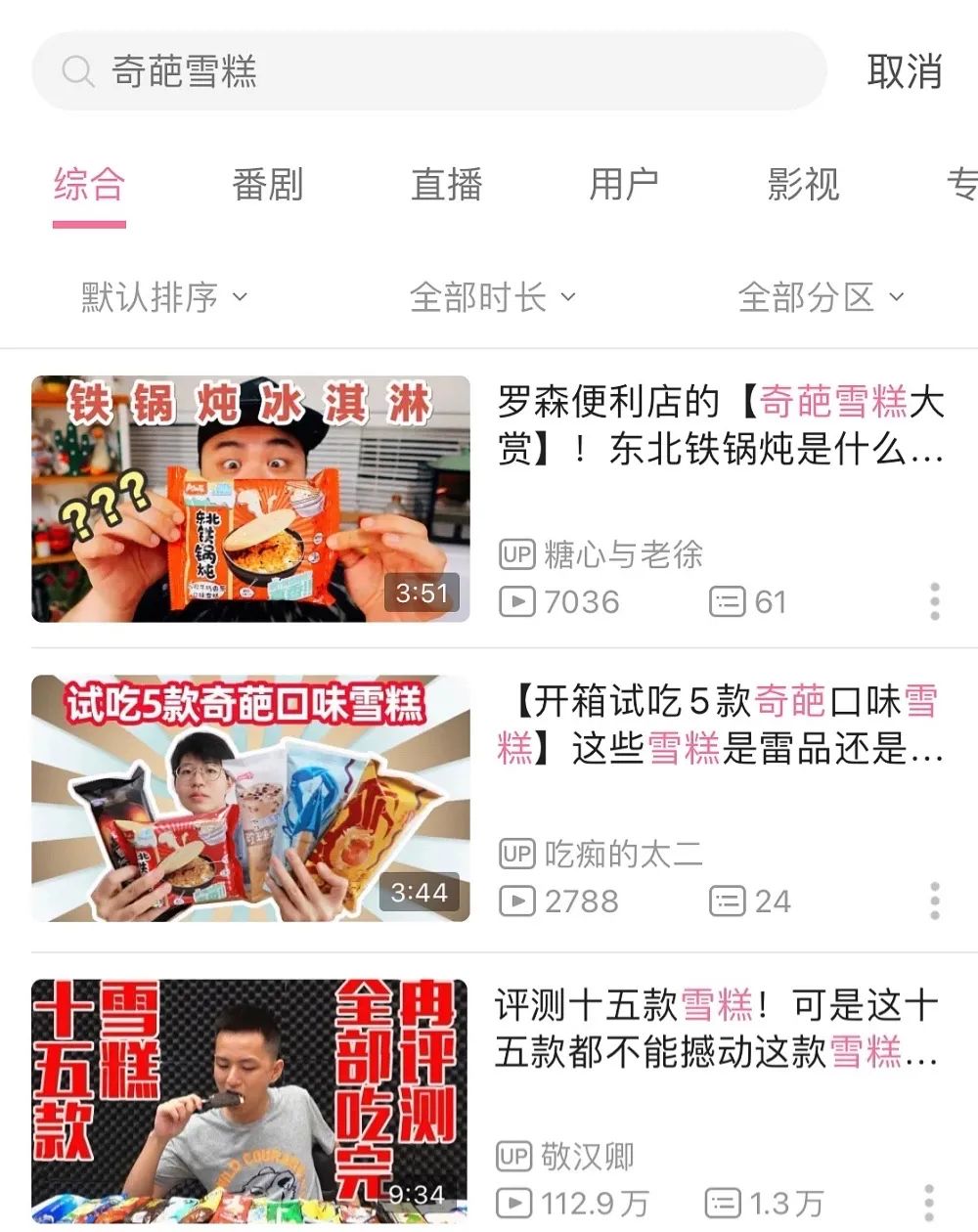
Task: Switch to the 番剧 tab
Action: pos(267,185)
